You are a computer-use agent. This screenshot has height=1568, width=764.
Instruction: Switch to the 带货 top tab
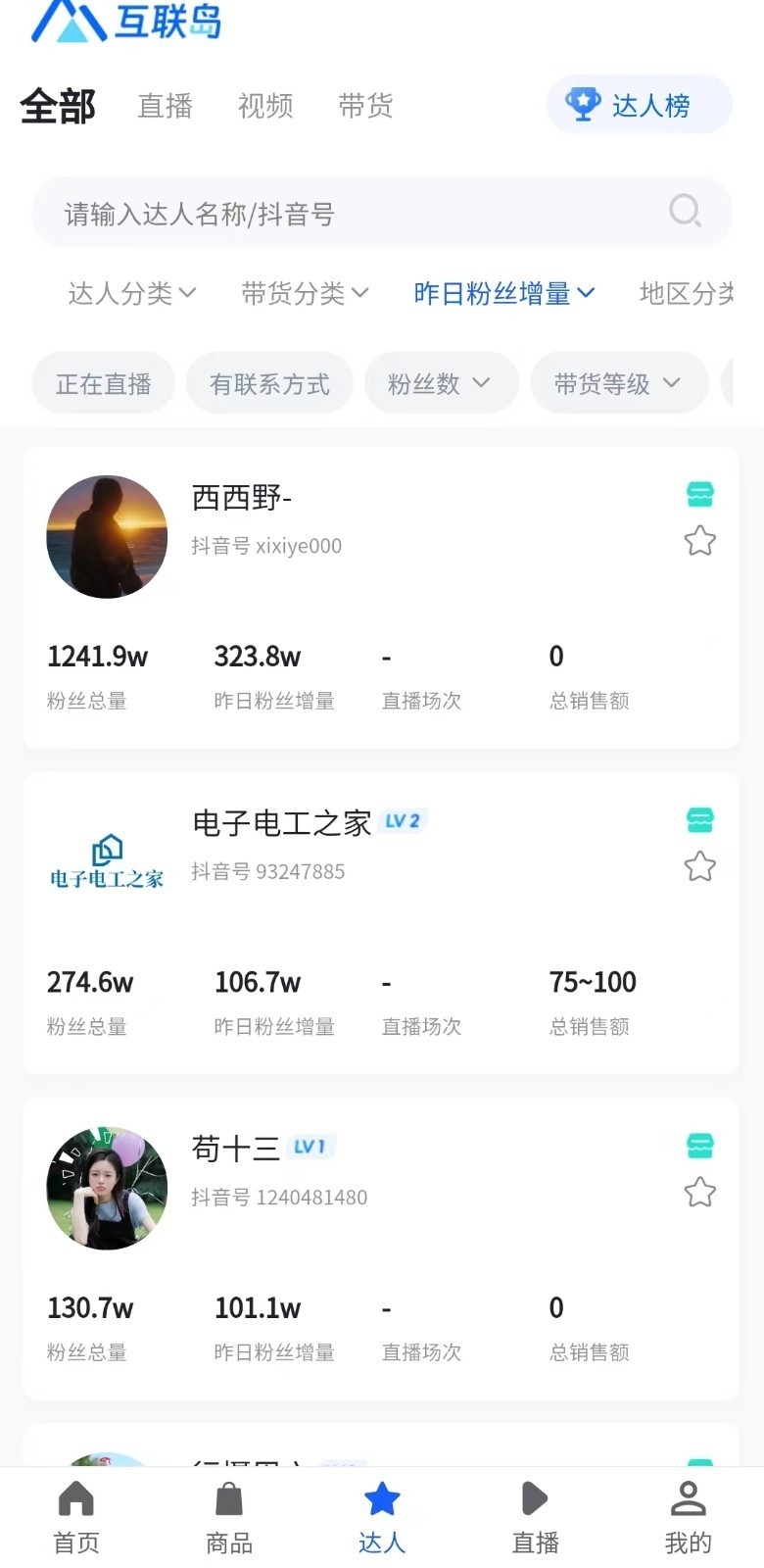pos(365,106)
